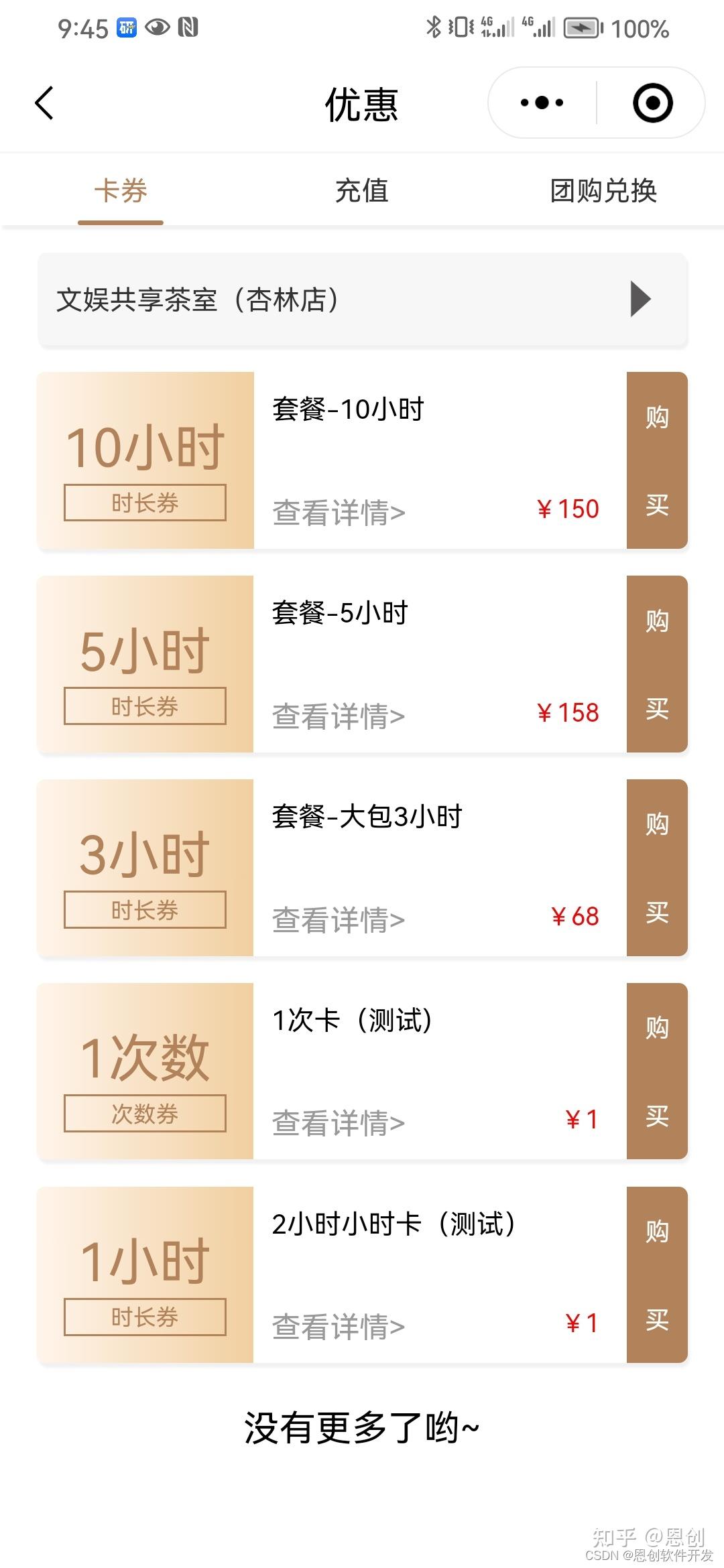Go back using the top-left arrow
This screenshot has height=1568, width=724.
tap(44, 103)
